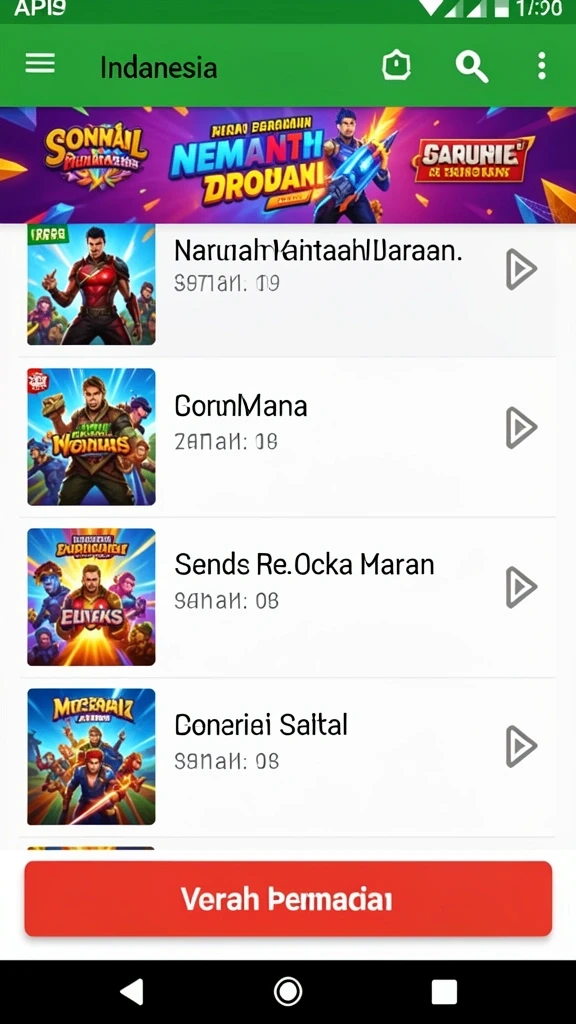Open the Sends Re.Ocka Maran row
This screenshot has width=576, height=1024.
coord(287,597)
